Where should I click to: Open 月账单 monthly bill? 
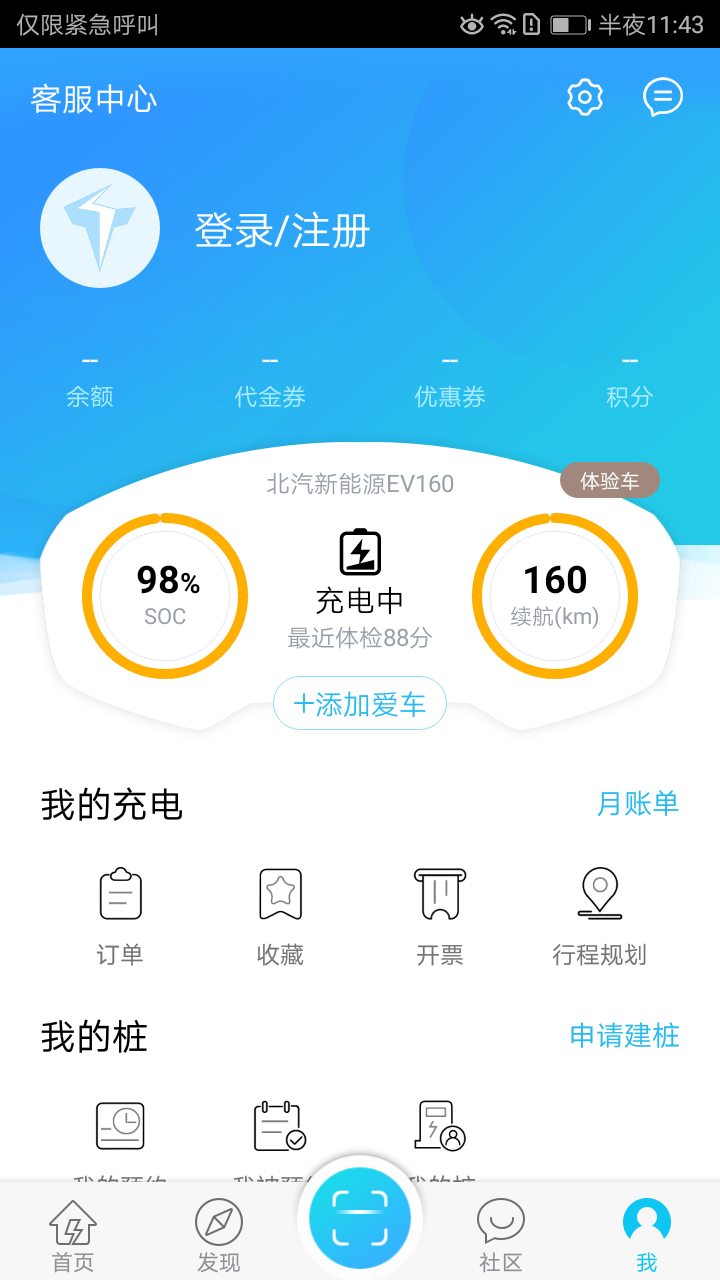638,803
